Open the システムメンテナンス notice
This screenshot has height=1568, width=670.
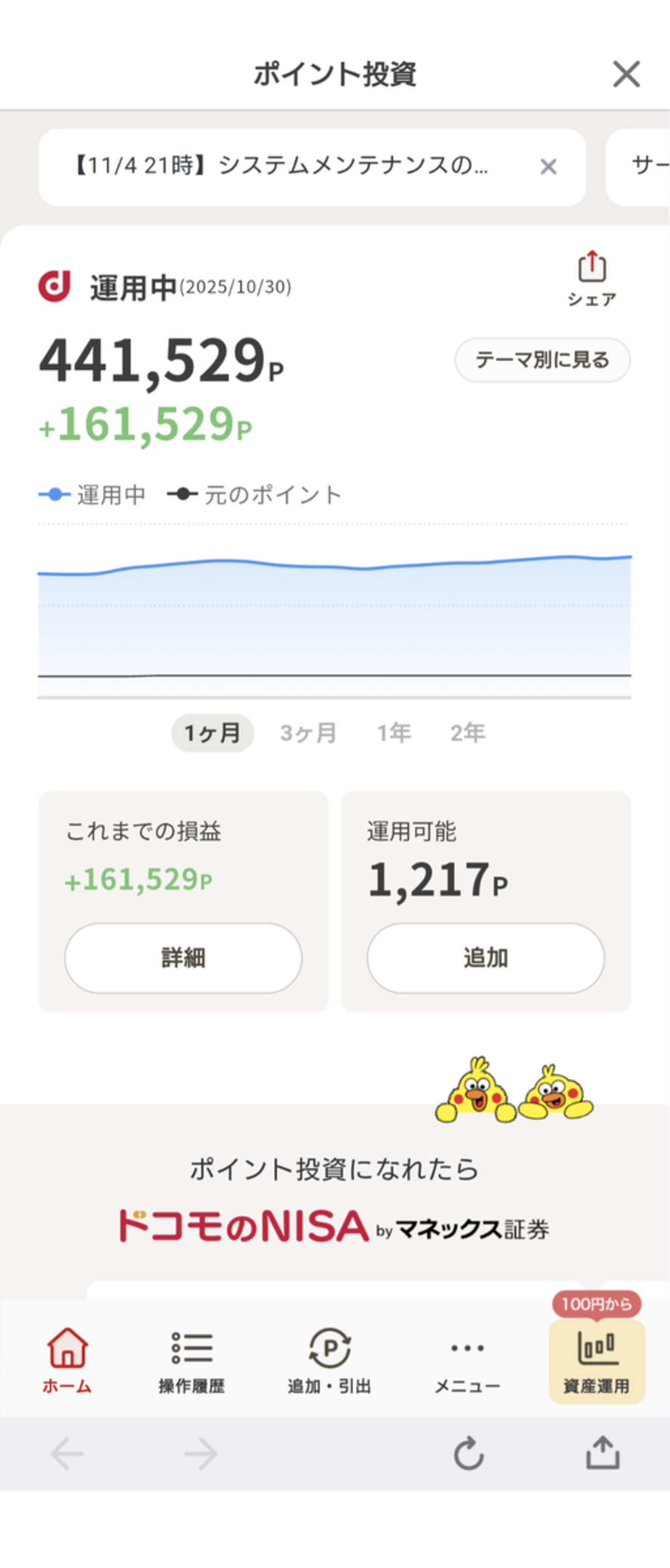click(x=280, y=166)
